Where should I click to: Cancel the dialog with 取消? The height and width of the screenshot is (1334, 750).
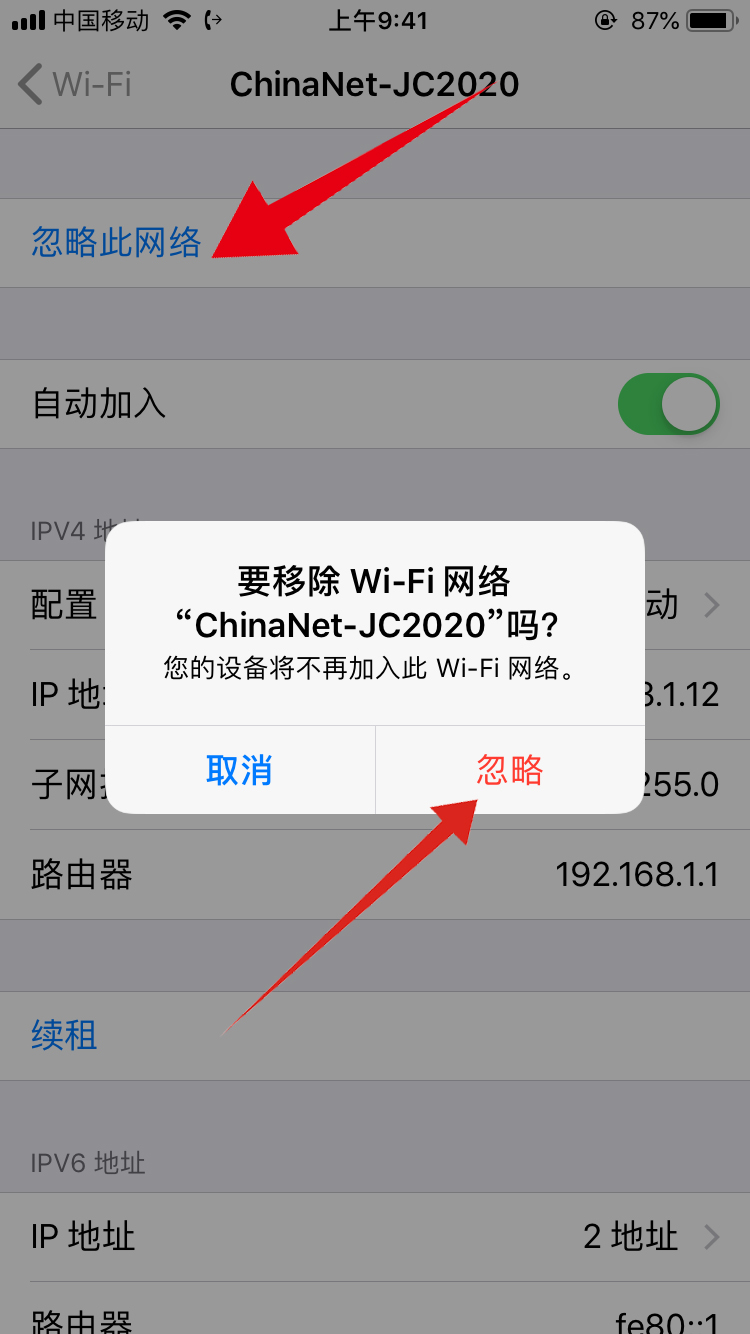239,770
